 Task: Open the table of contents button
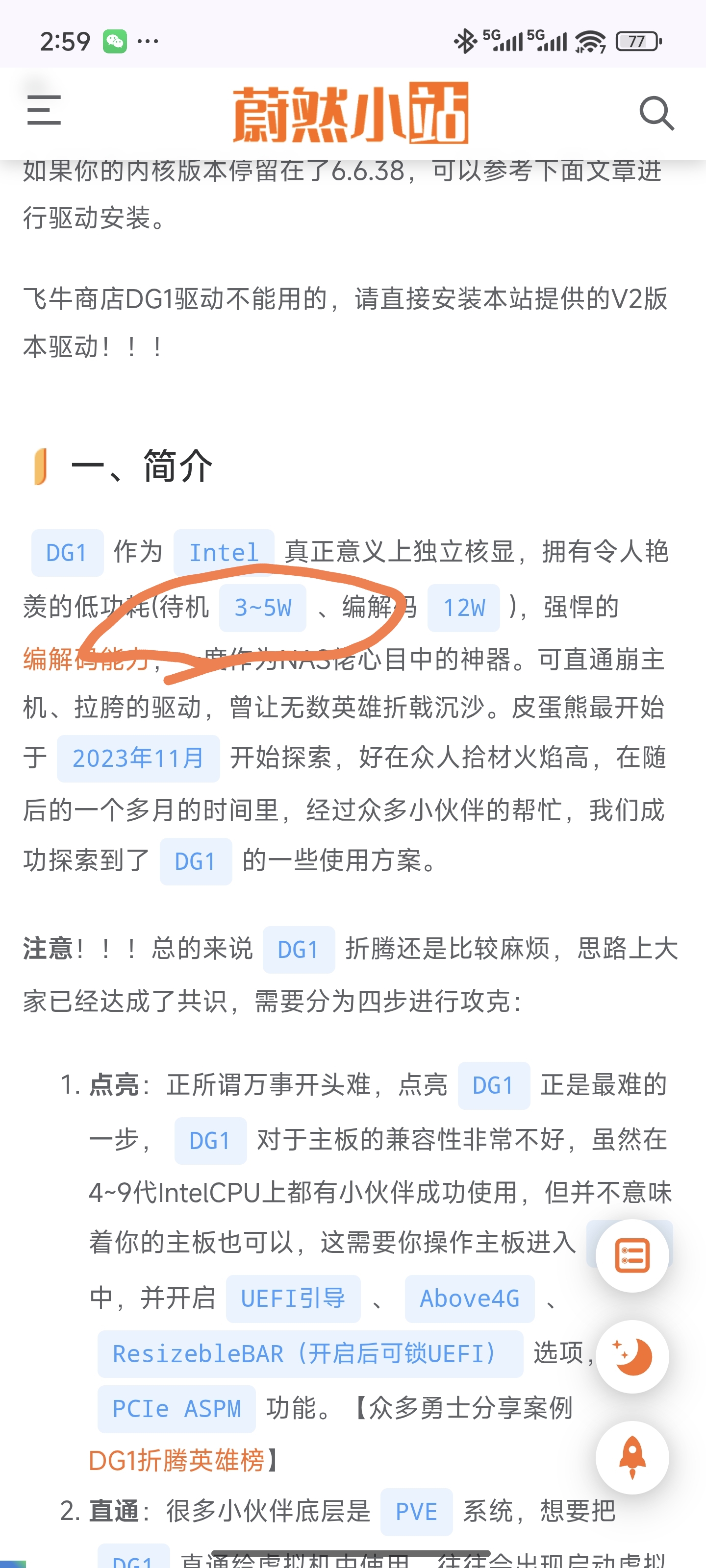[632, 1255]
